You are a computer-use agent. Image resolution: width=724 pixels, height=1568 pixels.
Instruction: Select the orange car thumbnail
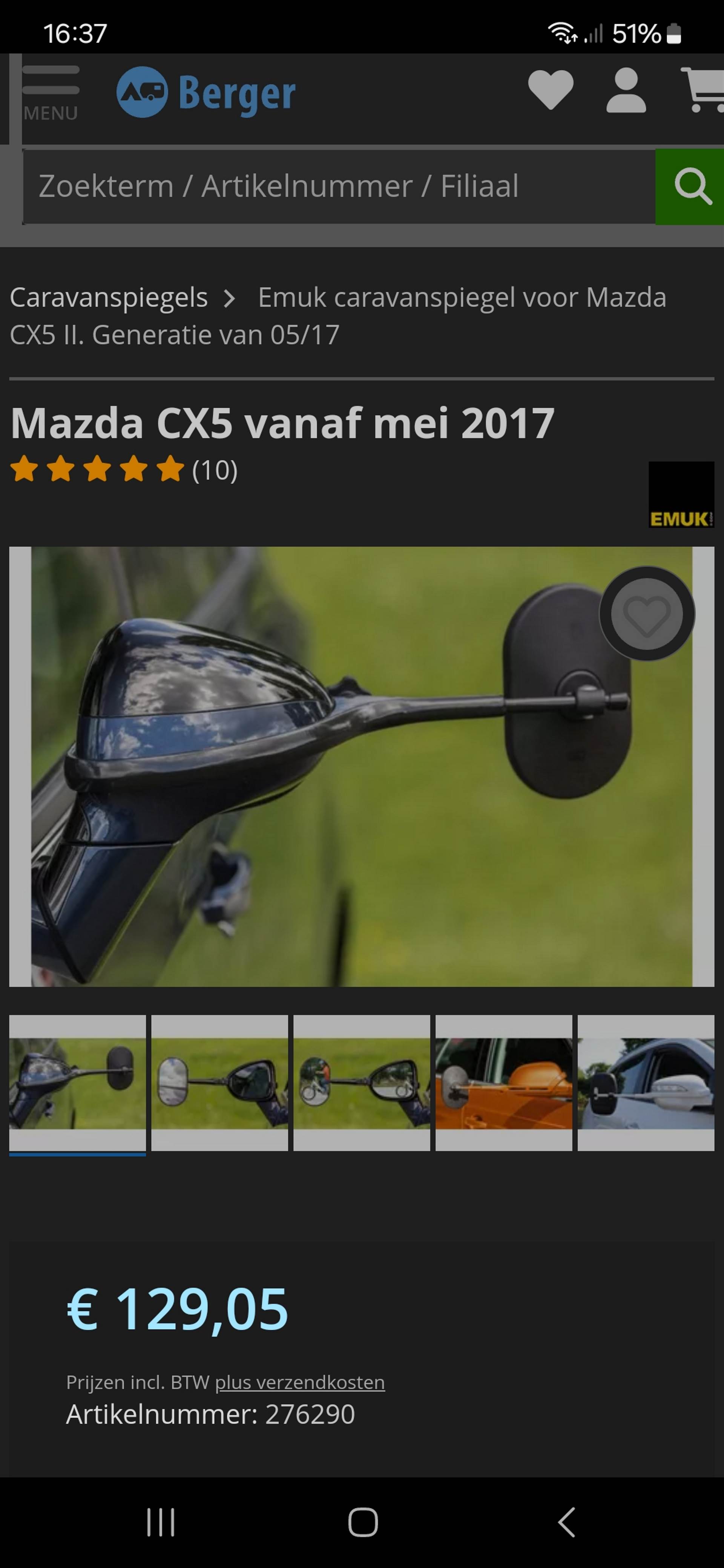coord(503,1083)
